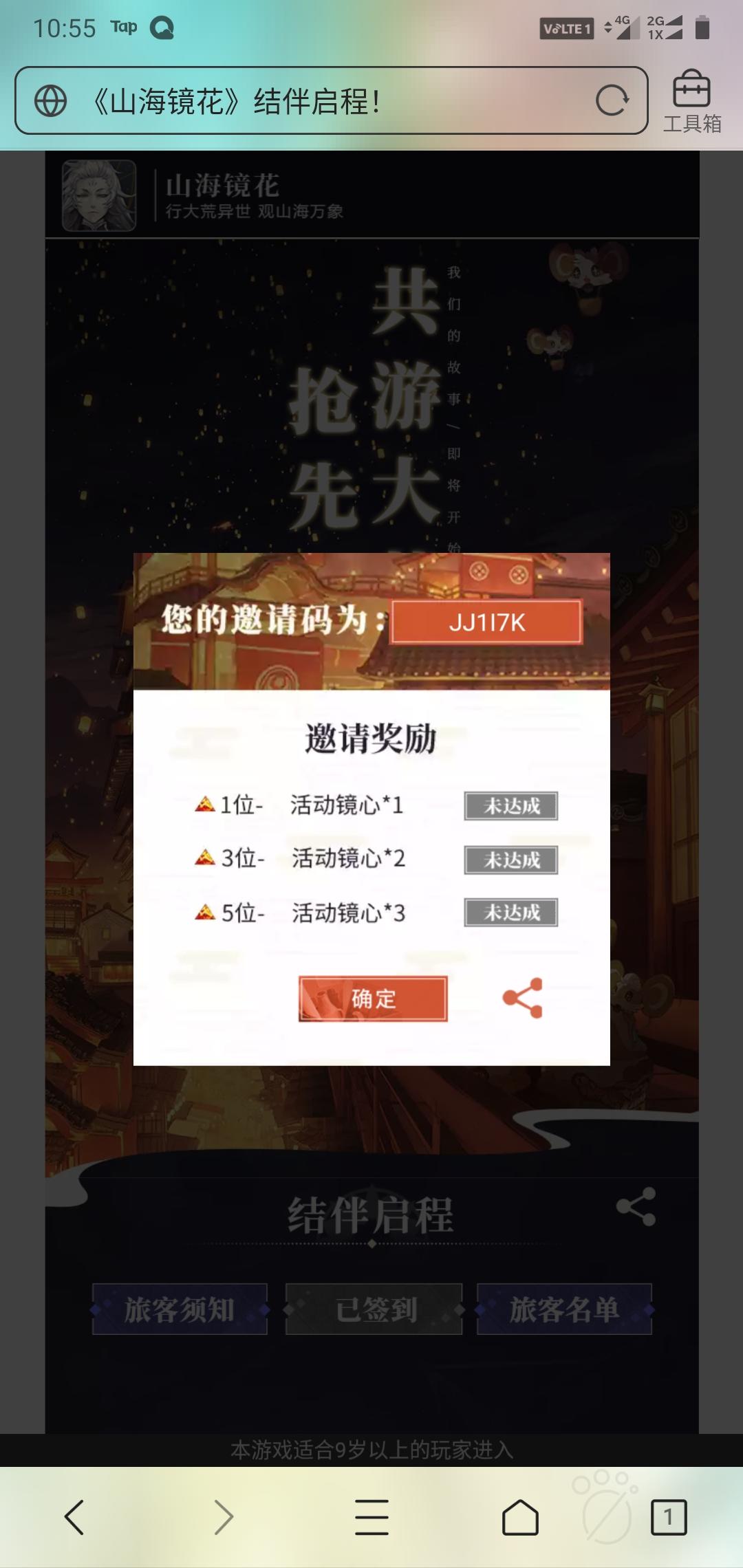Tap 未达成 next to the 3位 reward
Image resolution: width=743 pixels, height=1568 pixels.
click(510, 861)
